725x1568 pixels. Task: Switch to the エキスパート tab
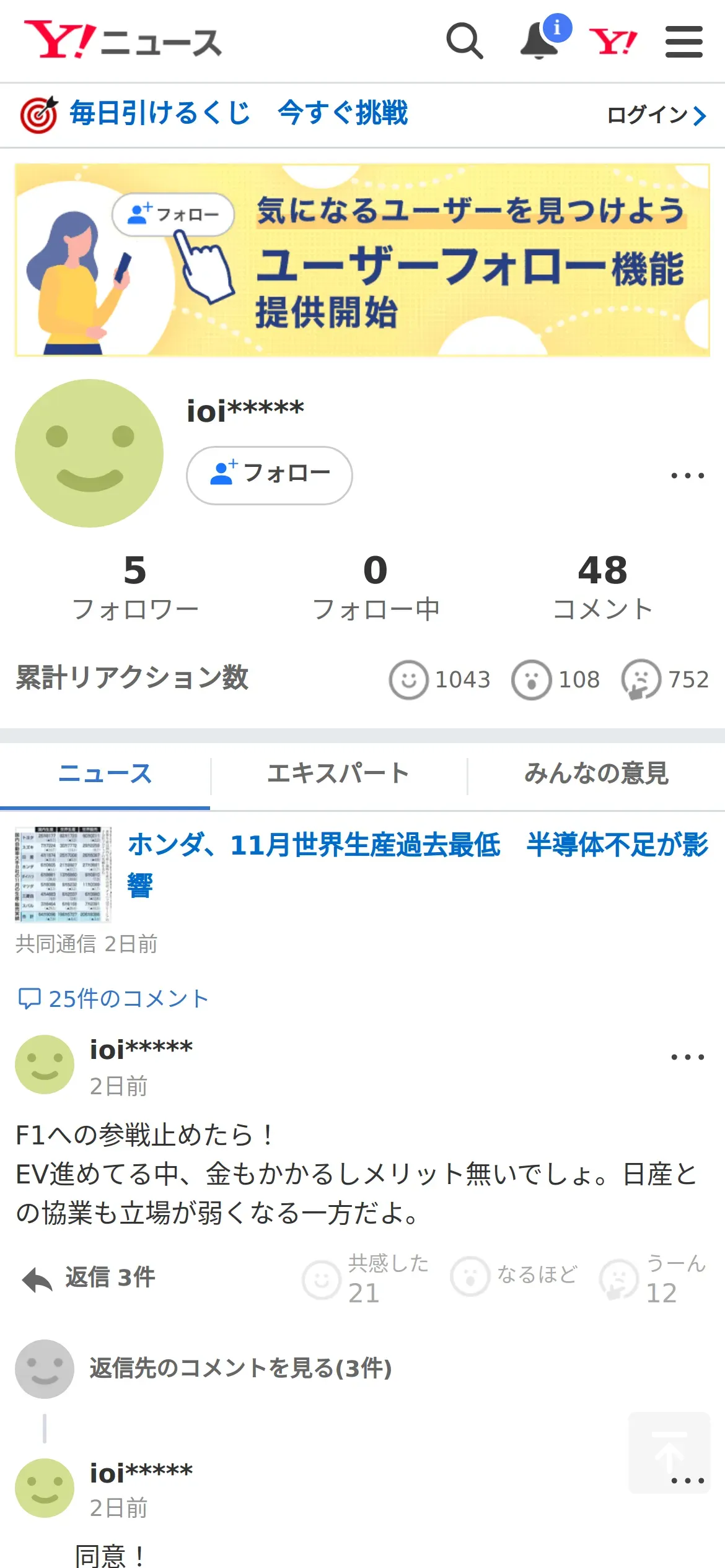(x=338, y=774)
